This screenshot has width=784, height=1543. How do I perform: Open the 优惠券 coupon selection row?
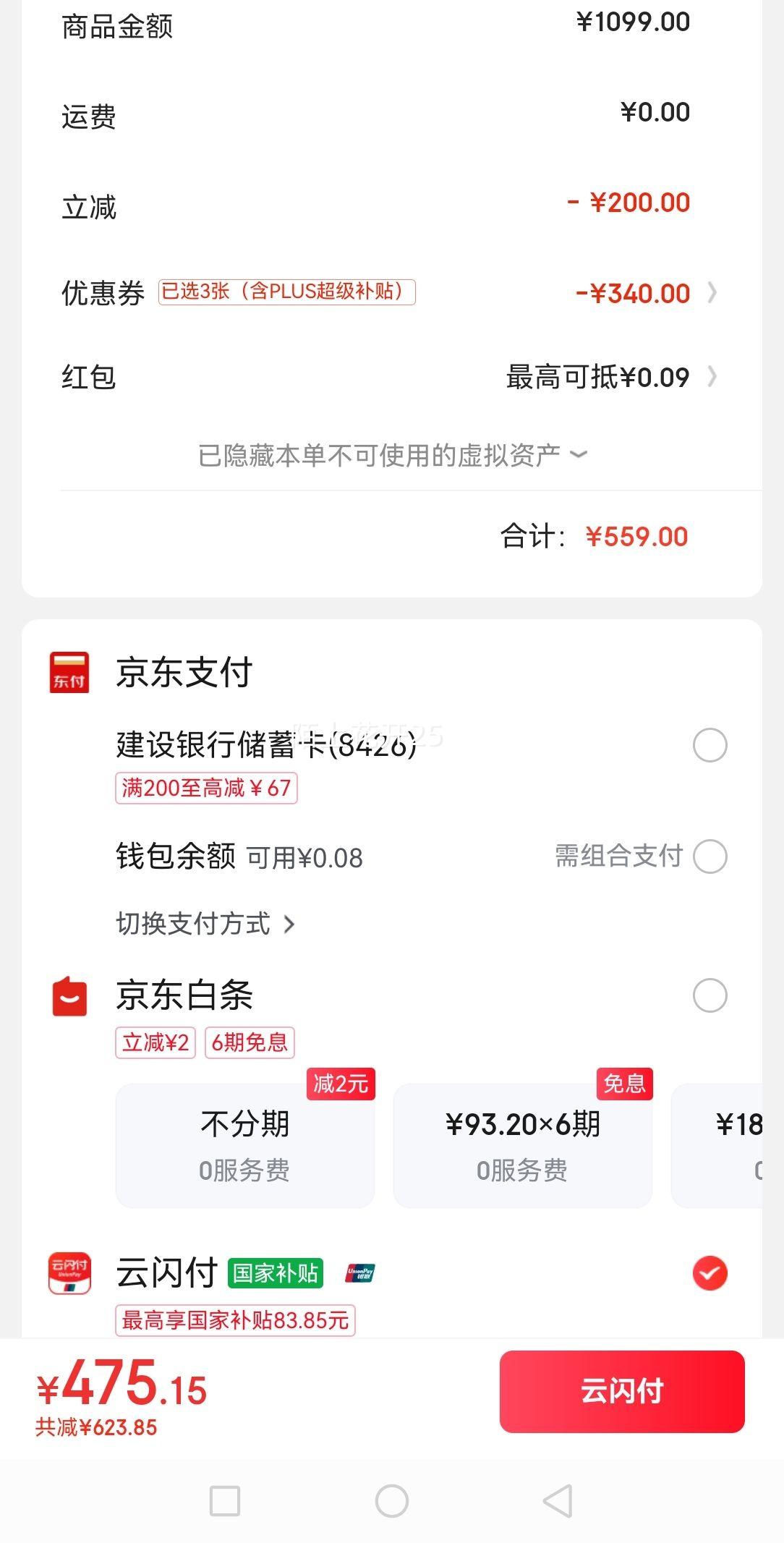tap(391, 293)
